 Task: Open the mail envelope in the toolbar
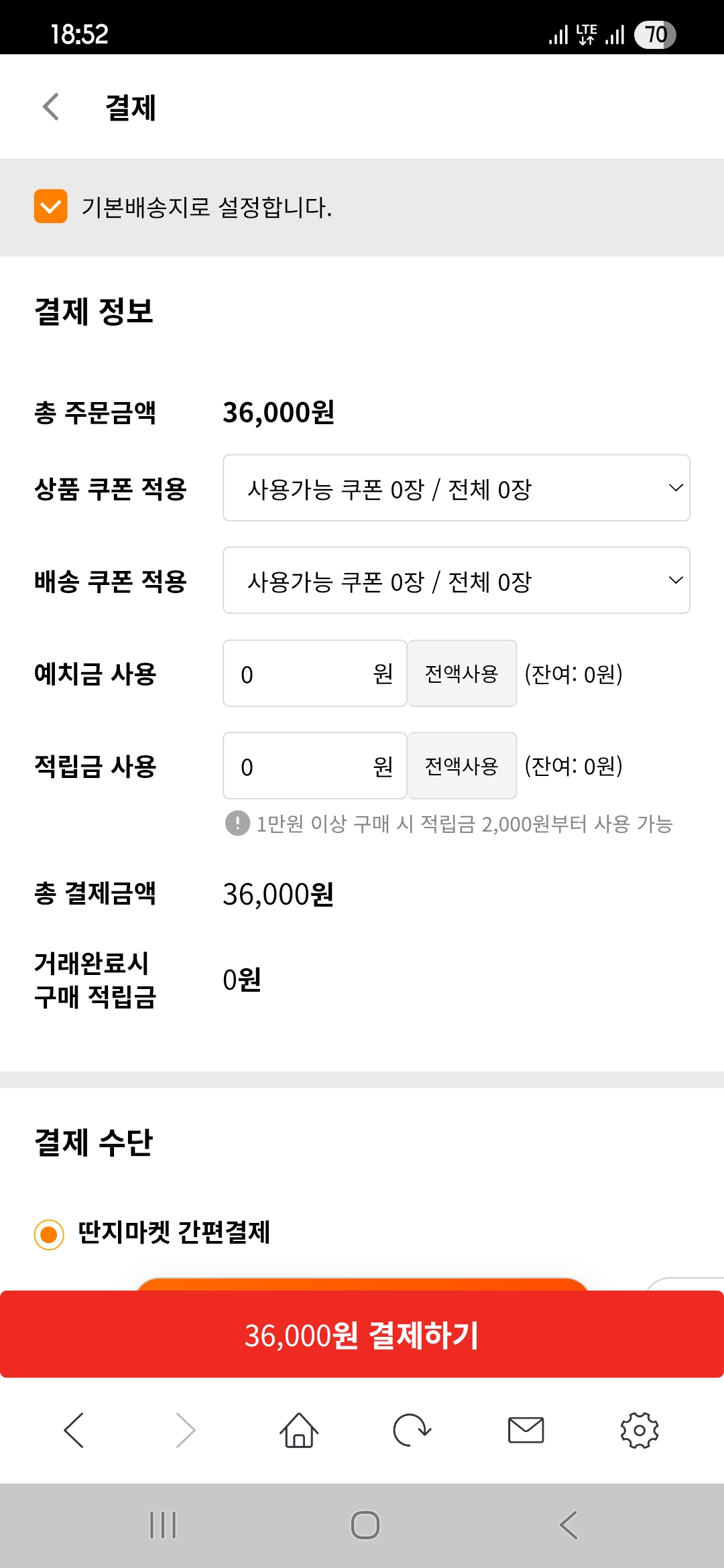(526, 1431)
